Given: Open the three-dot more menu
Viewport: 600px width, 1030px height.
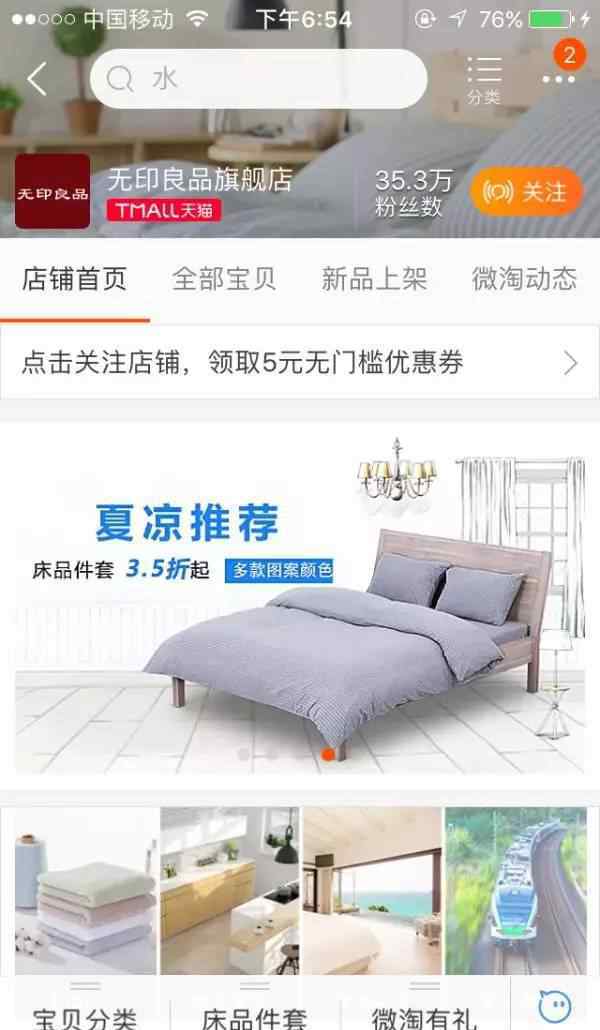Looking at the screenshot, I should coord(559,79).
